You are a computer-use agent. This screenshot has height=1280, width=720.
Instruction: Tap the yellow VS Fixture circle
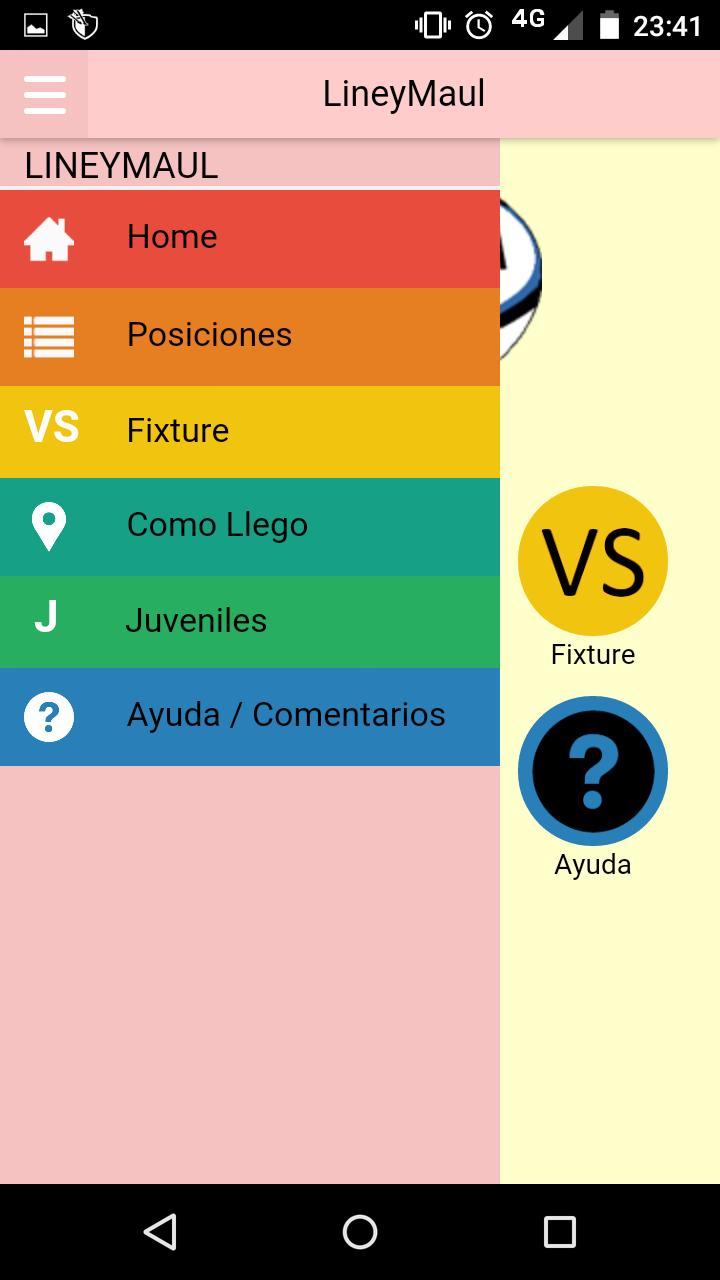(593, 561)
